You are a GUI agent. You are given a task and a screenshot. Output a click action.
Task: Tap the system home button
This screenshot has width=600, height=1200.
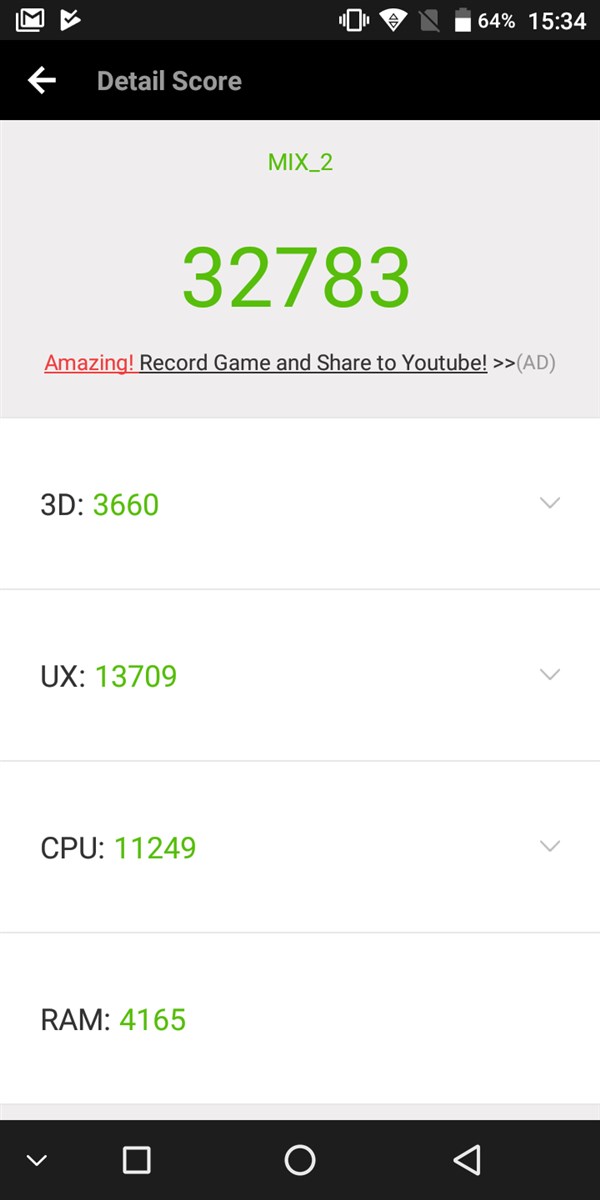[300, 1160]
